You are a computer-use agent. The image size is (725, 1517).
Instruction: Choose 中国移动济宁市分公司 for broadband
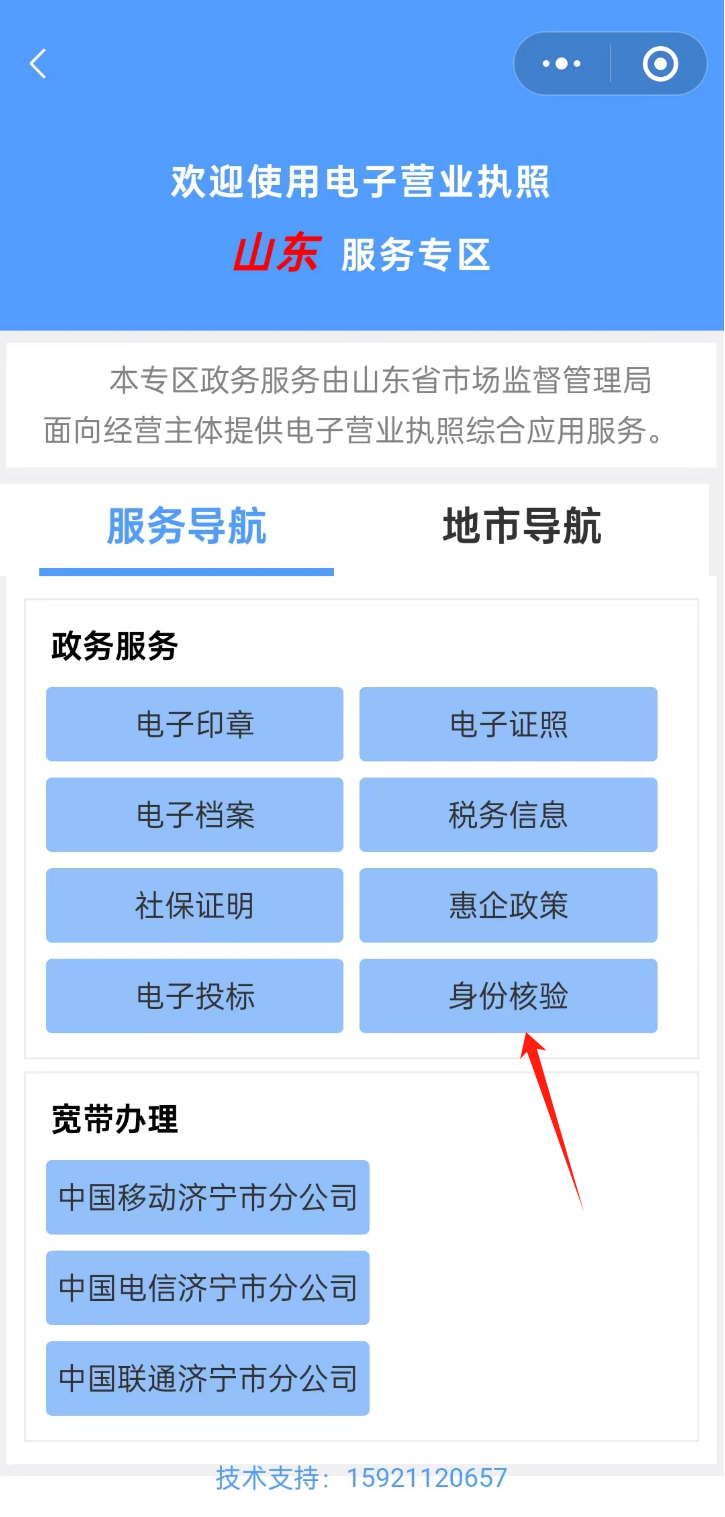click(208, 1197)
